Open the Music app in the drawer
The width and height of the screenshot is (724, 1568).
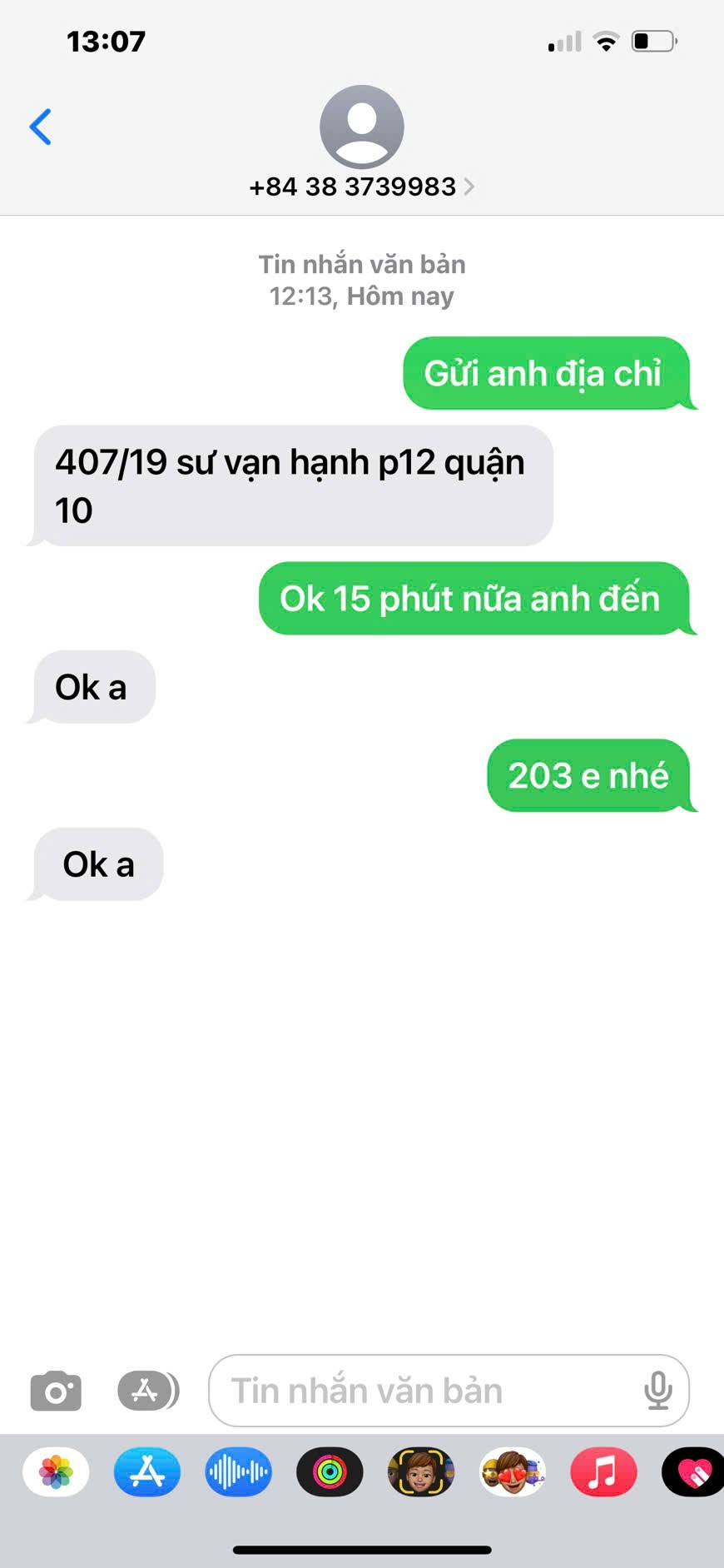[603, 1472]
